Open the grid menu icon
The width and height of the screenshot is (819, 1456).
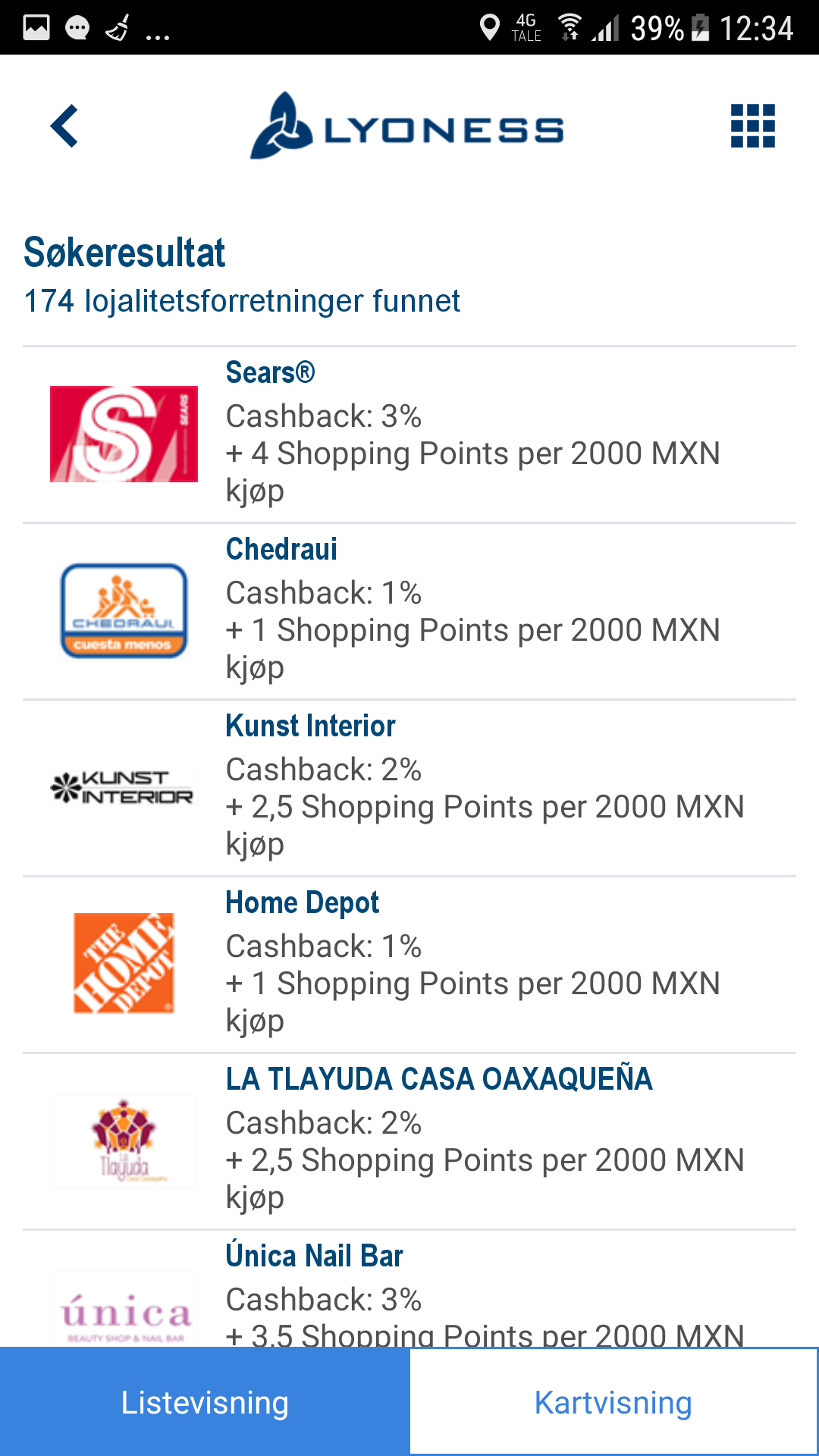point(752,126)
